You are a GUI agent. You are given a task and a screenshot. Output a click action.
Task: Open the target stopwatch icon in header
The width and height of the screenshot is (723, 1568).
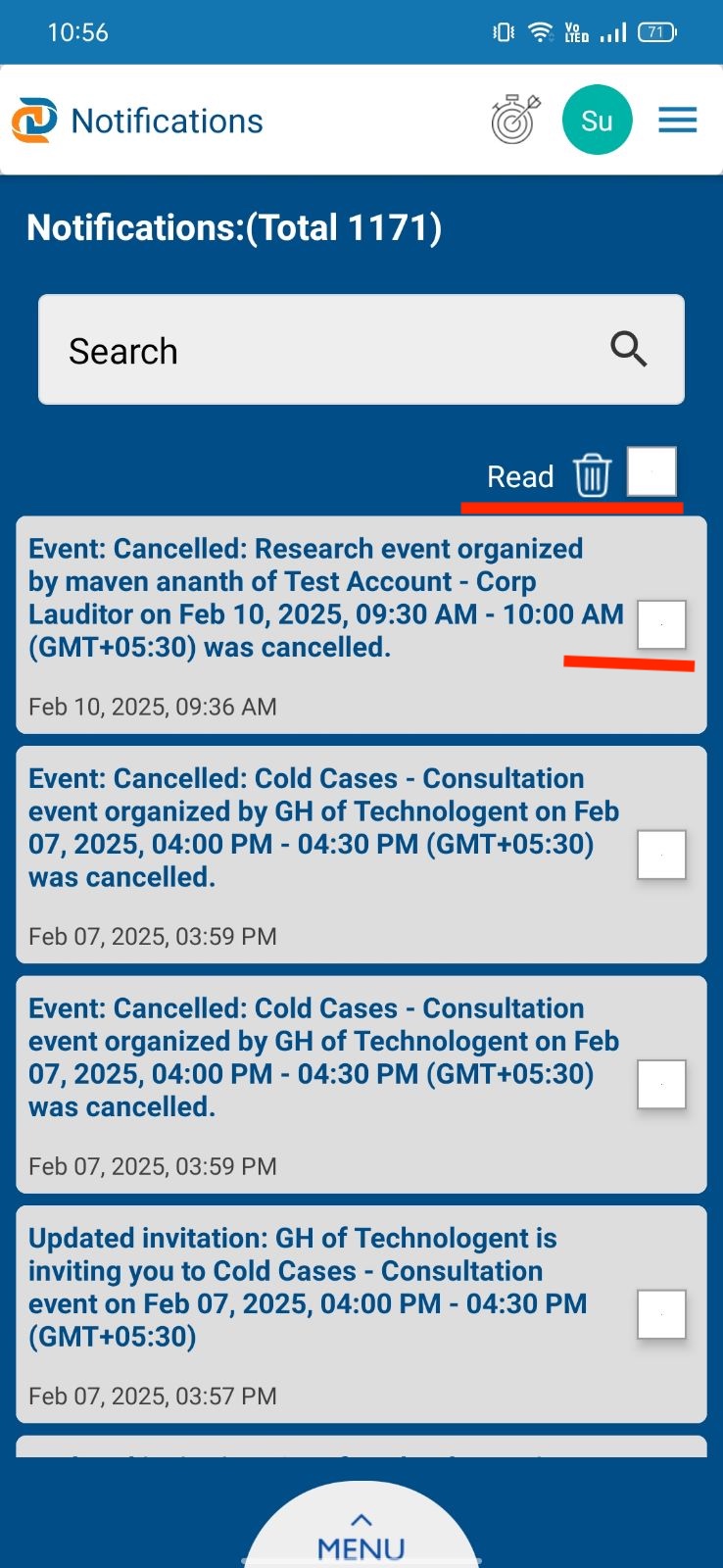click(515, 120)
